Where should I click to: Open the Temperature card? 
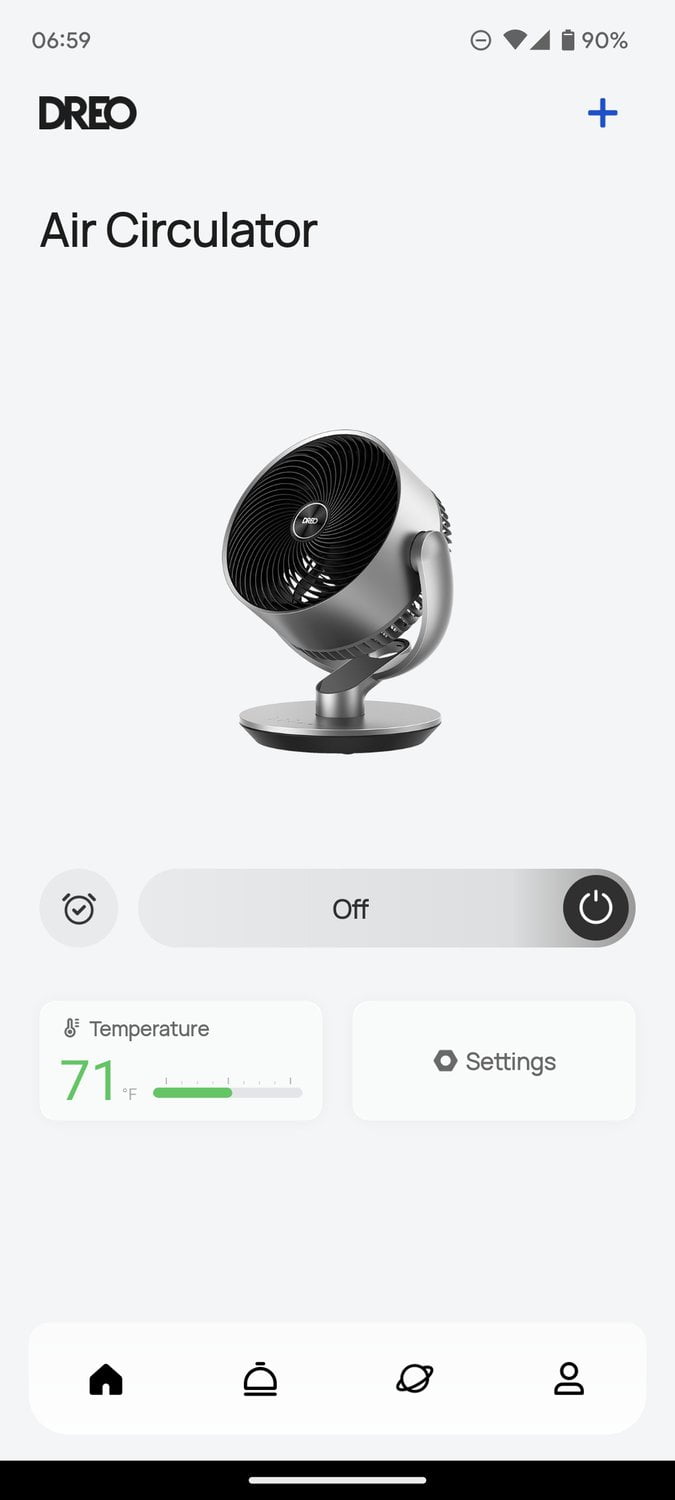[181, 1061]
